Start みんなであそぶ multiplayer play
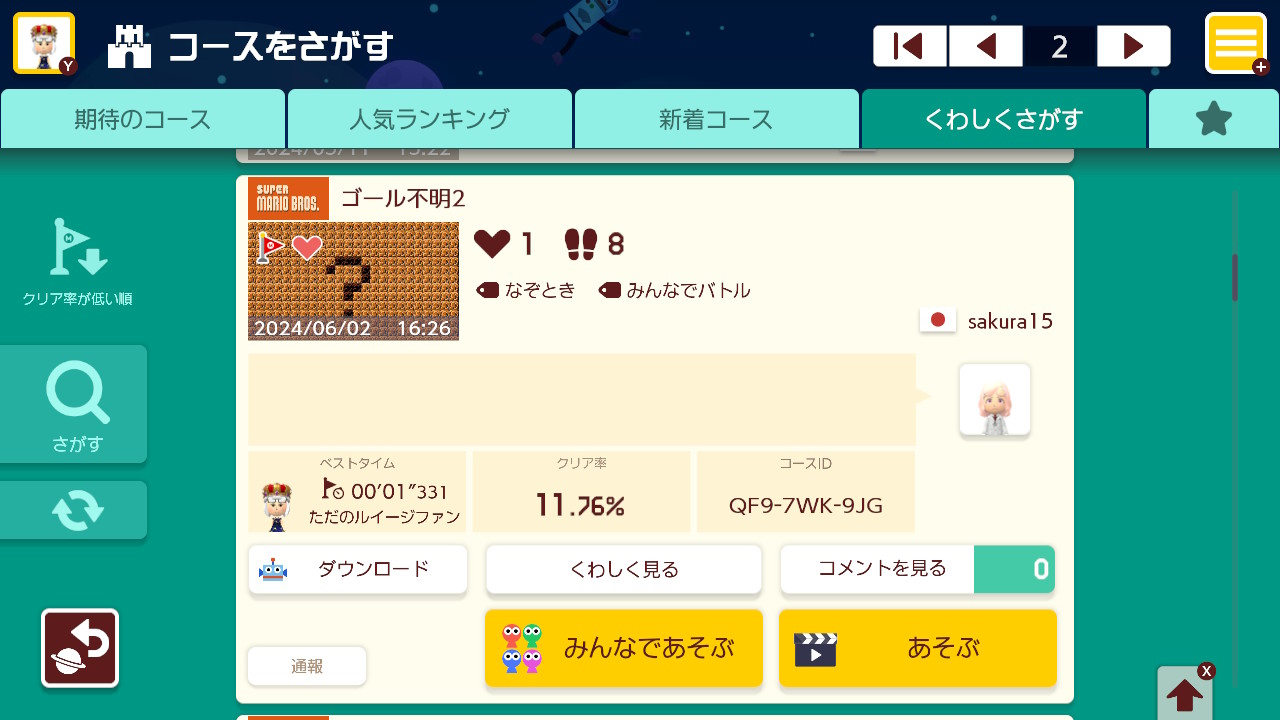This screenshot has width=1280, height=720. [624, 648]
